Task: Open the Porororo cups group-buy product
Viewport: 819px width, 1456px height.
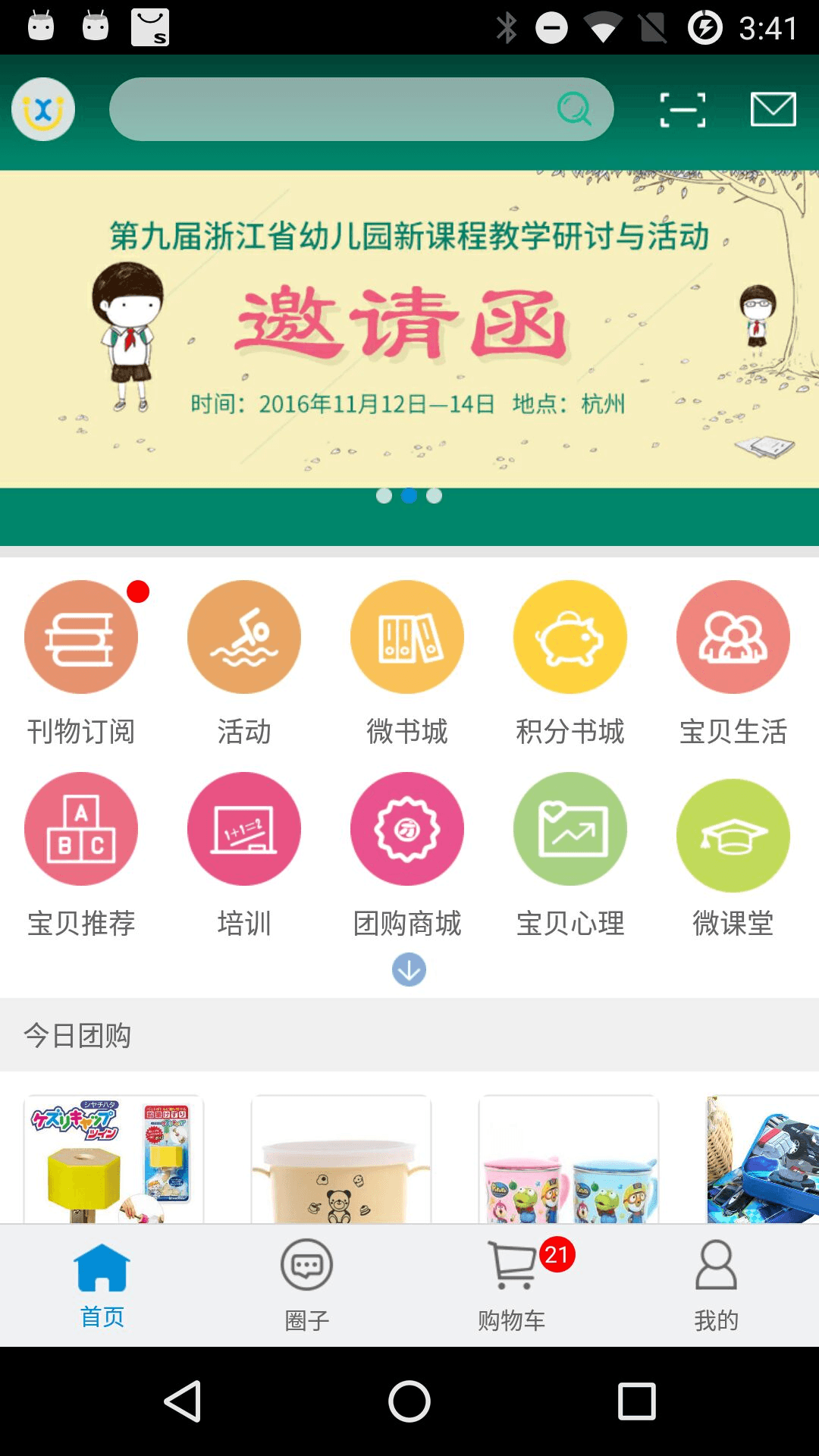Action: tap(569, 1159)
